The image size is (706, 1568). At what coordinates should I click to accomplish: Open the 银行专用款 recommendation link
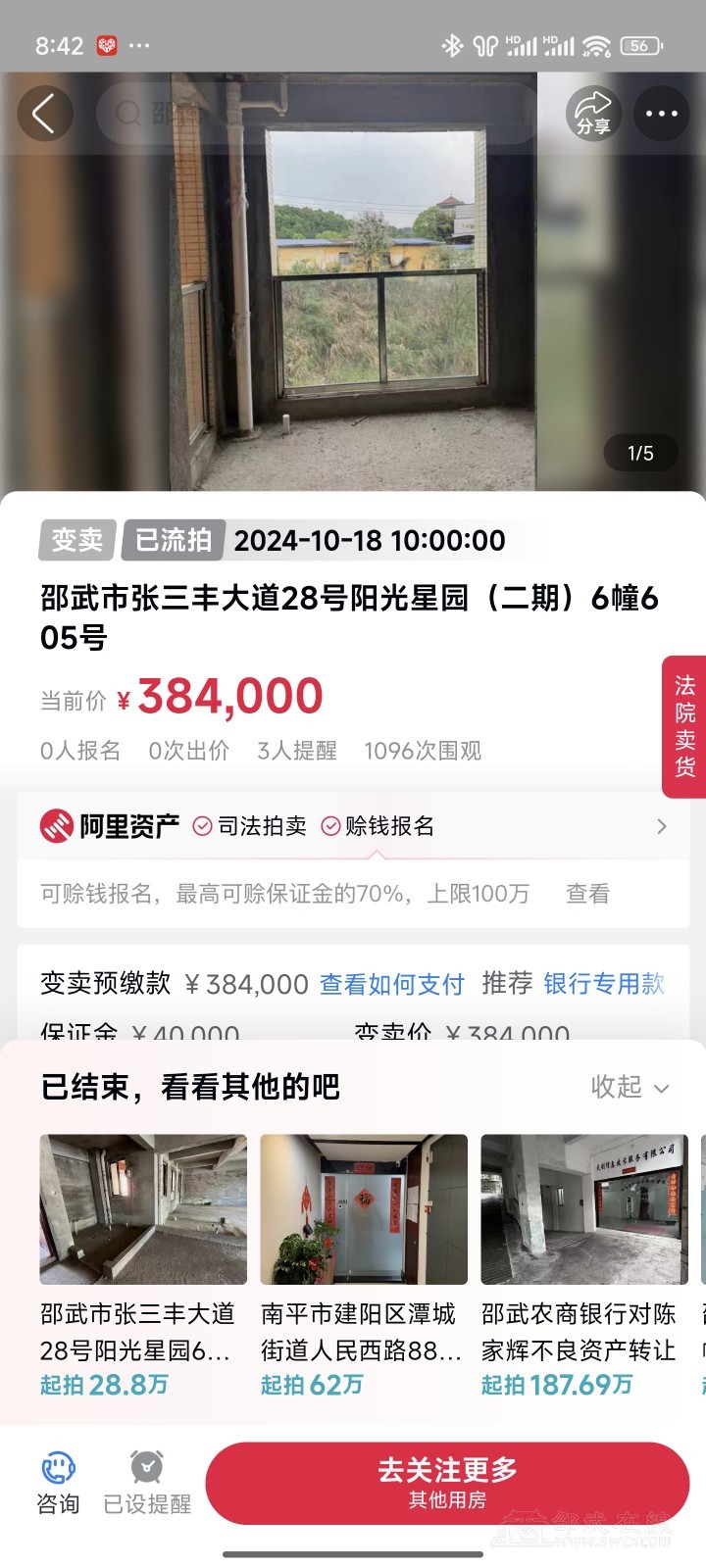click(x=604, y=984)
